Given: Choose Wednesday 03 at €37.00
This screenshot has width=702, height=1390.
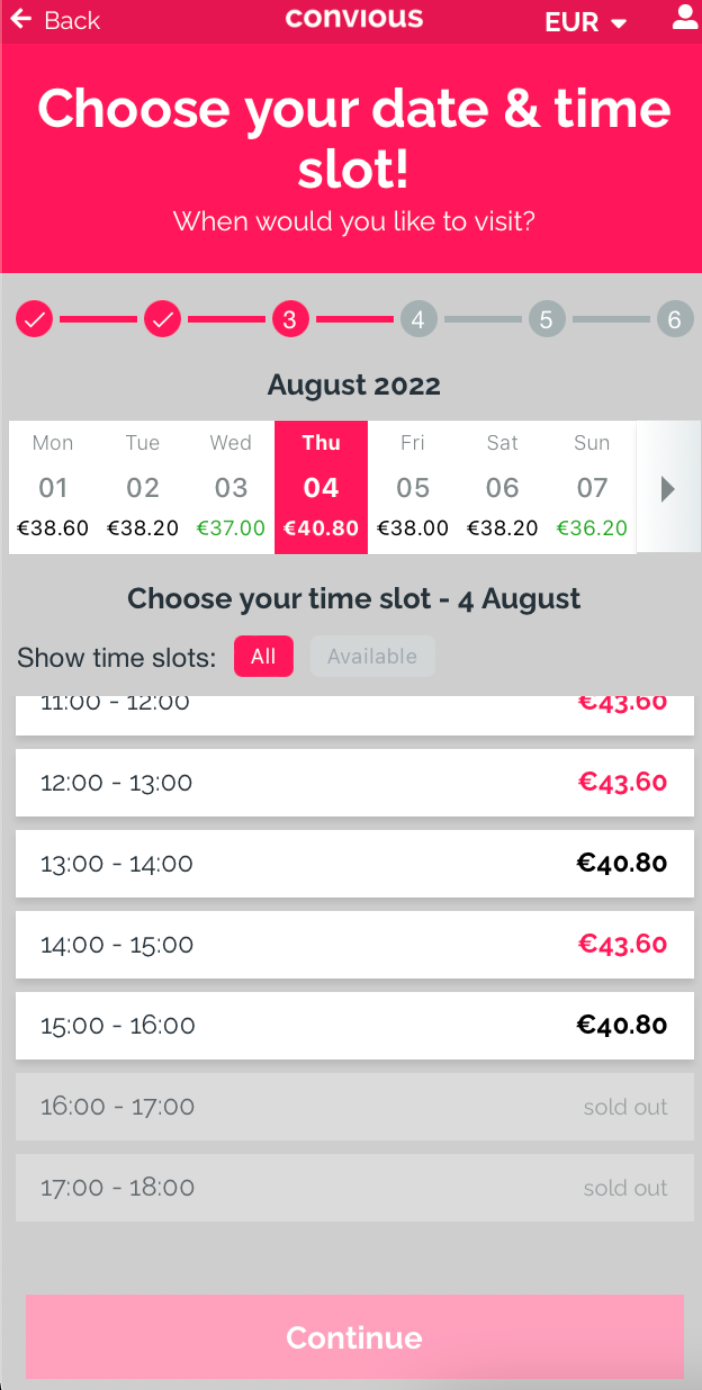Looking at the screenshot, I should 231,487.
